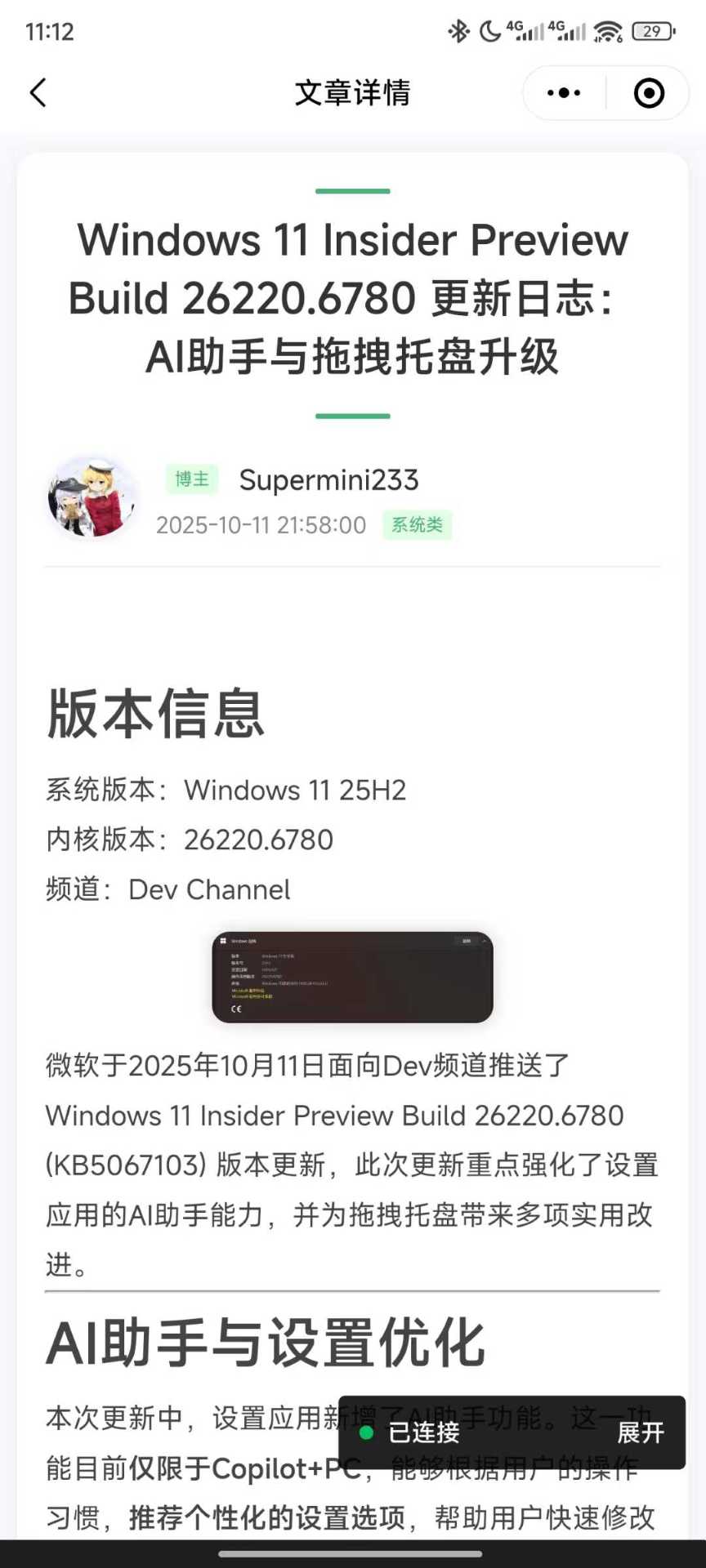Go back from the article details
Screen dimensions: 706x1568
pos(38,93)
